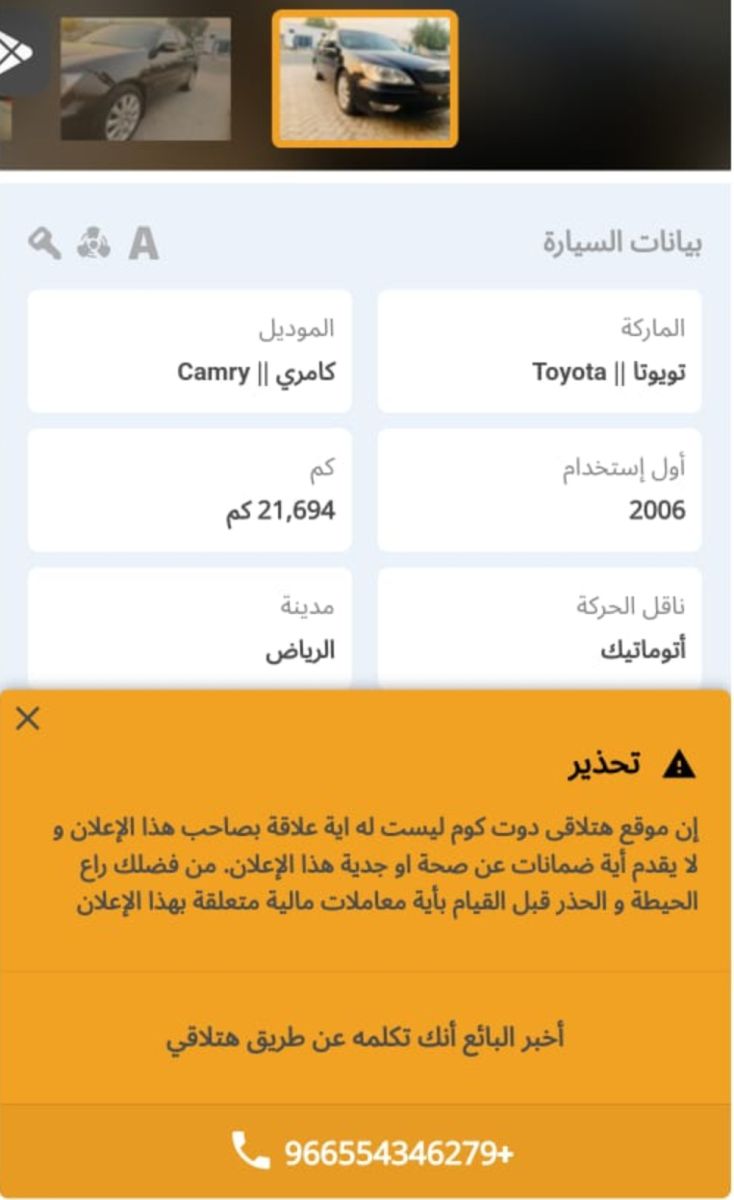
Task: Select the Toyota brand card under الماركة
Action: [540, 349]
